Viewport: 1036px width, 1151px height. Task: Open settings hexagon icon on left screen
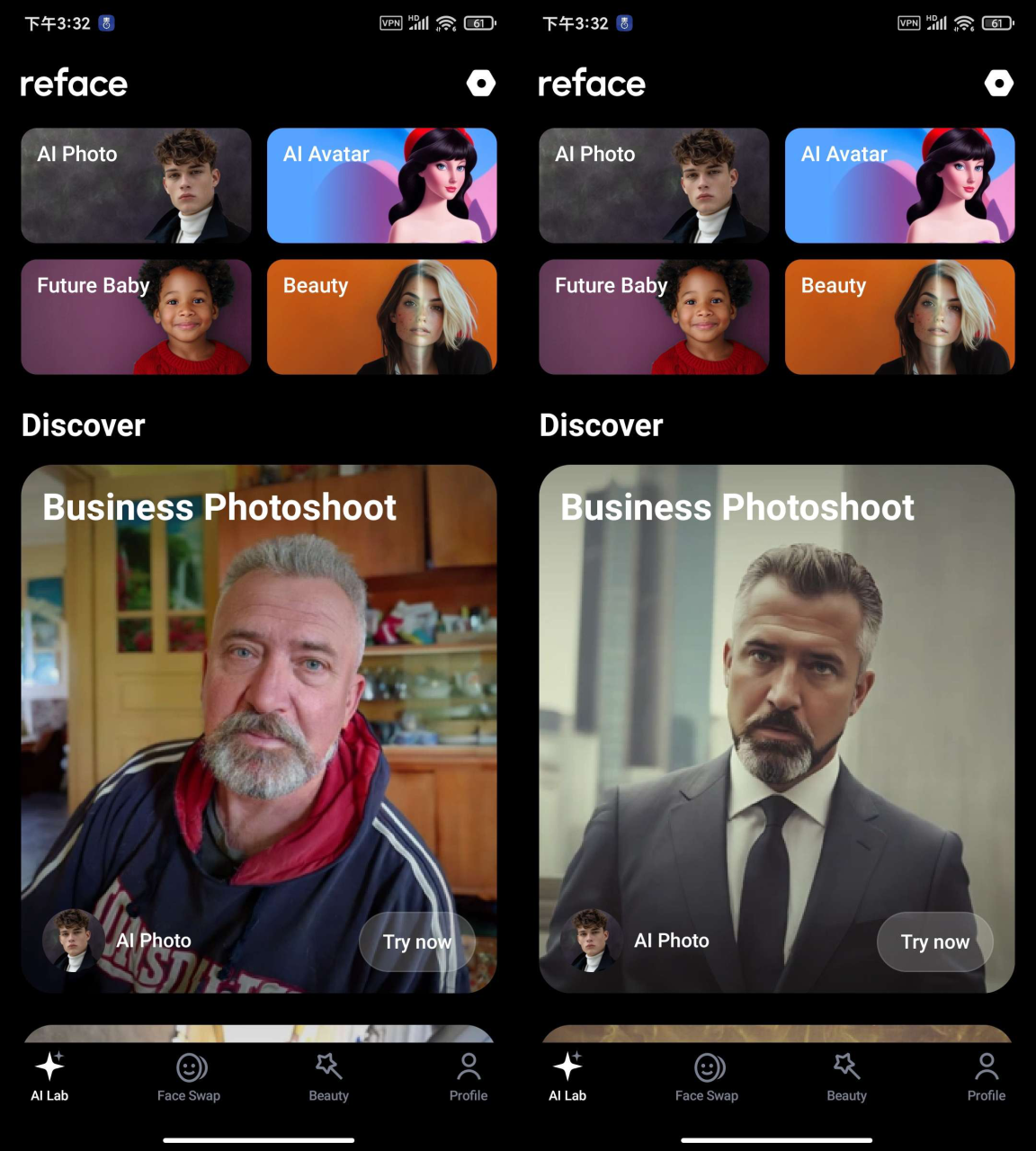coord(481,84)
